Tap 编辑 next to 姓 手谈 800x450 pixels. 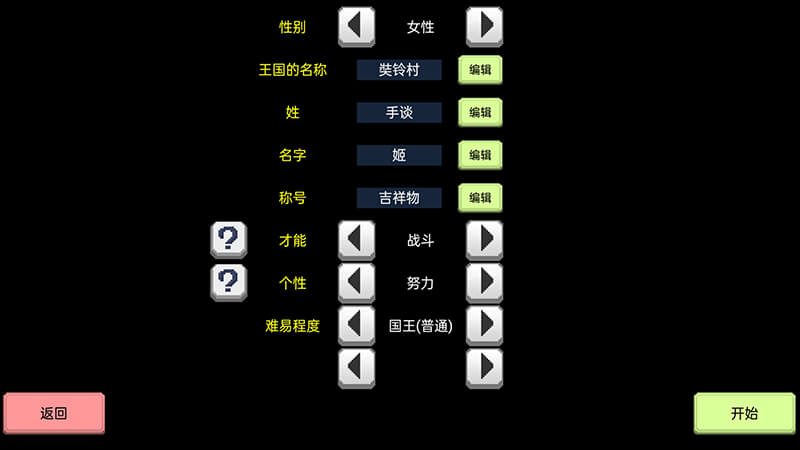point(480,112)
